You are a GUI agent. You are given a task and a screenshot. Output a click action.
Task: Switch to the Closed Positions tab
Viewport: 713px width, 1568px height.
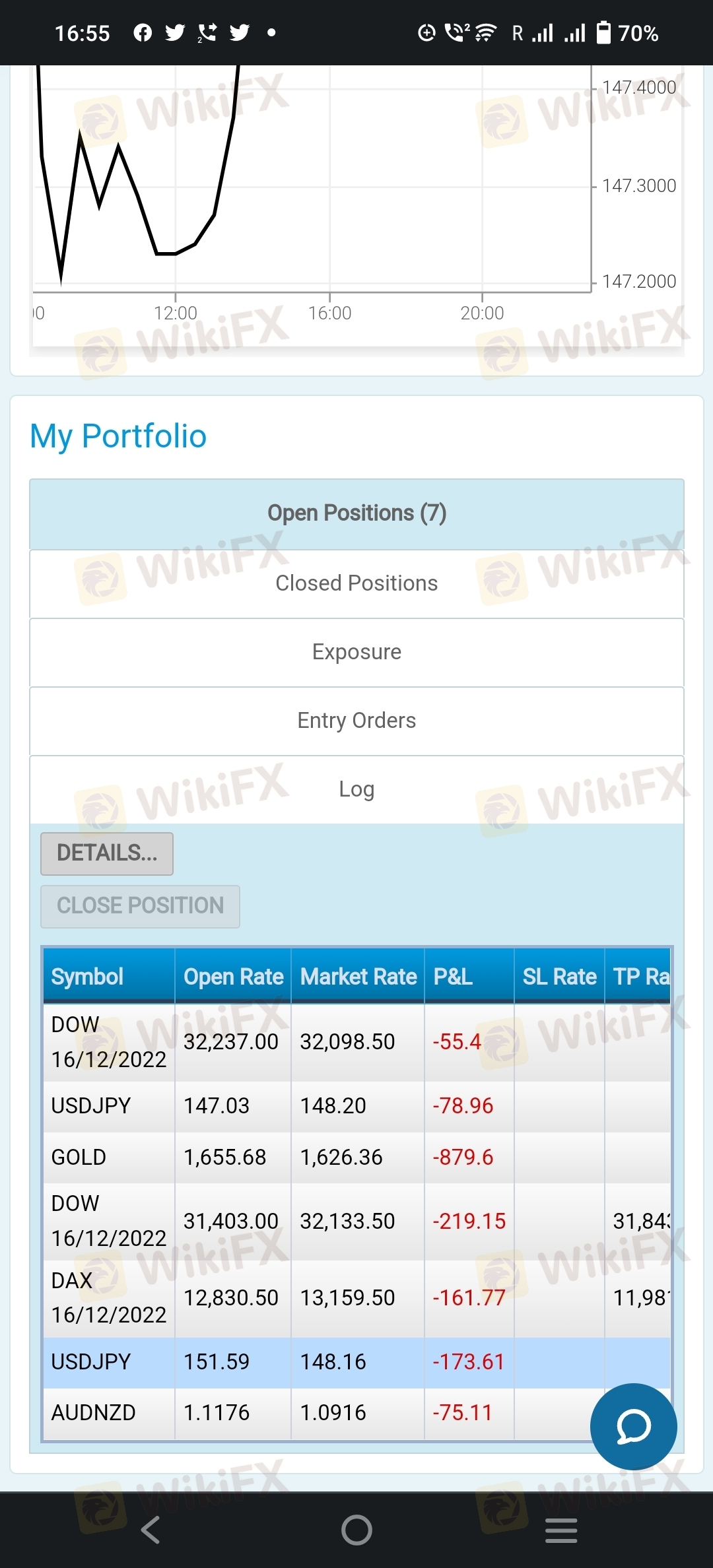tap(356, 583)
